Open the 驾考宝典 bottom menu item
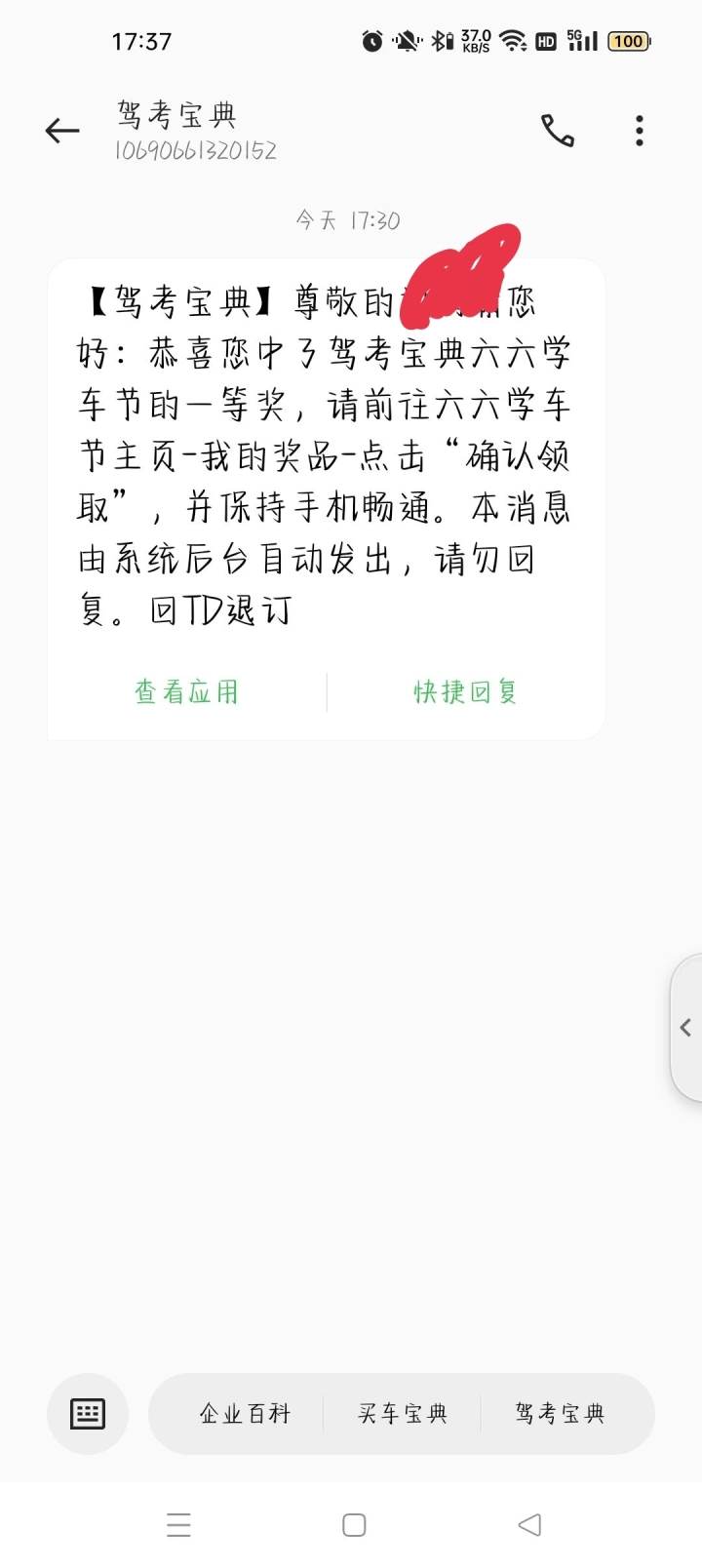This screenshot has width=702, height=1568. coord(560,1414)
